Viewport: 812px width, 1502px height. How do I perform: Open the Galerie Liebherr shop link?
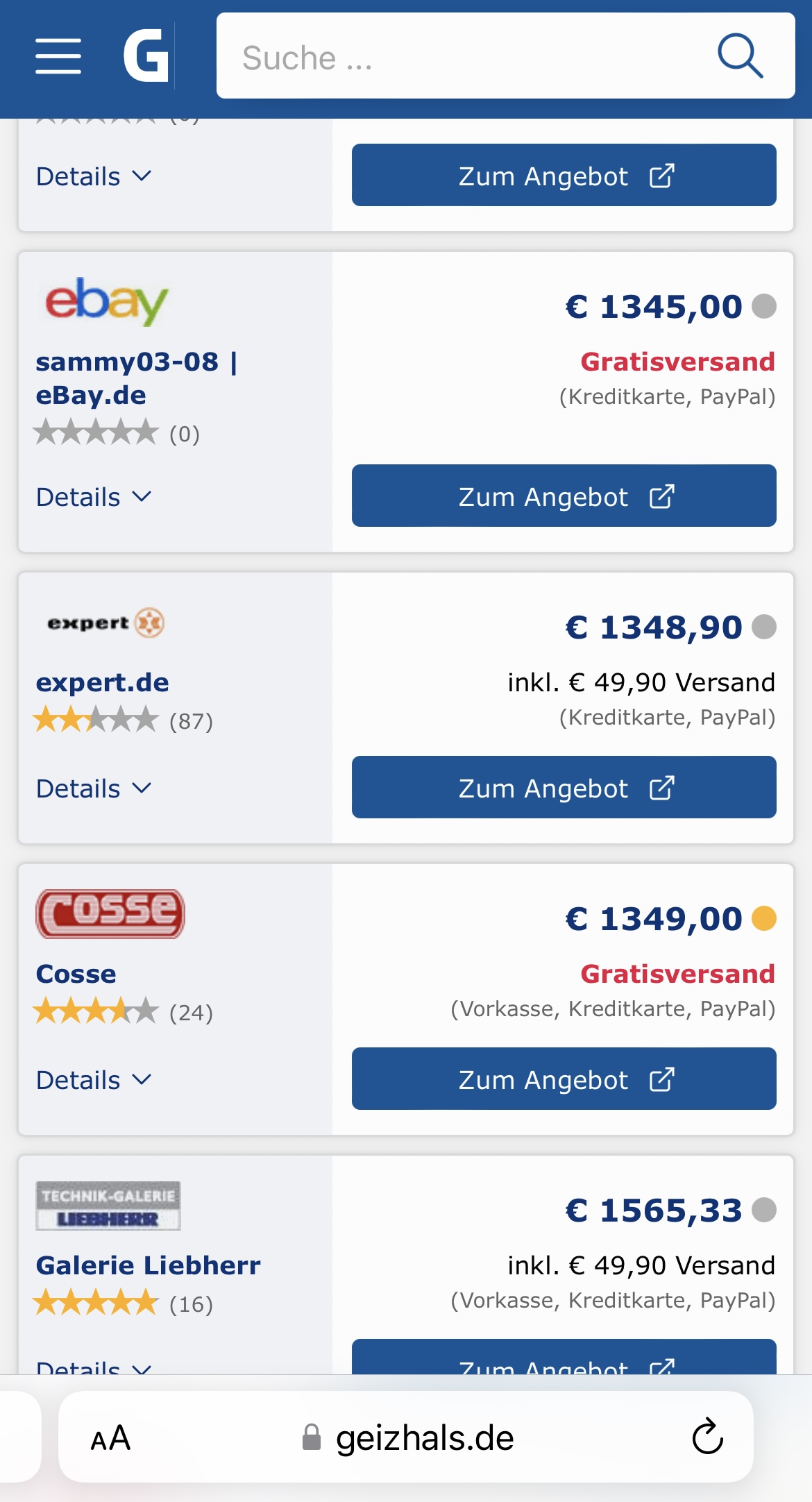(x=149, y=1265)
